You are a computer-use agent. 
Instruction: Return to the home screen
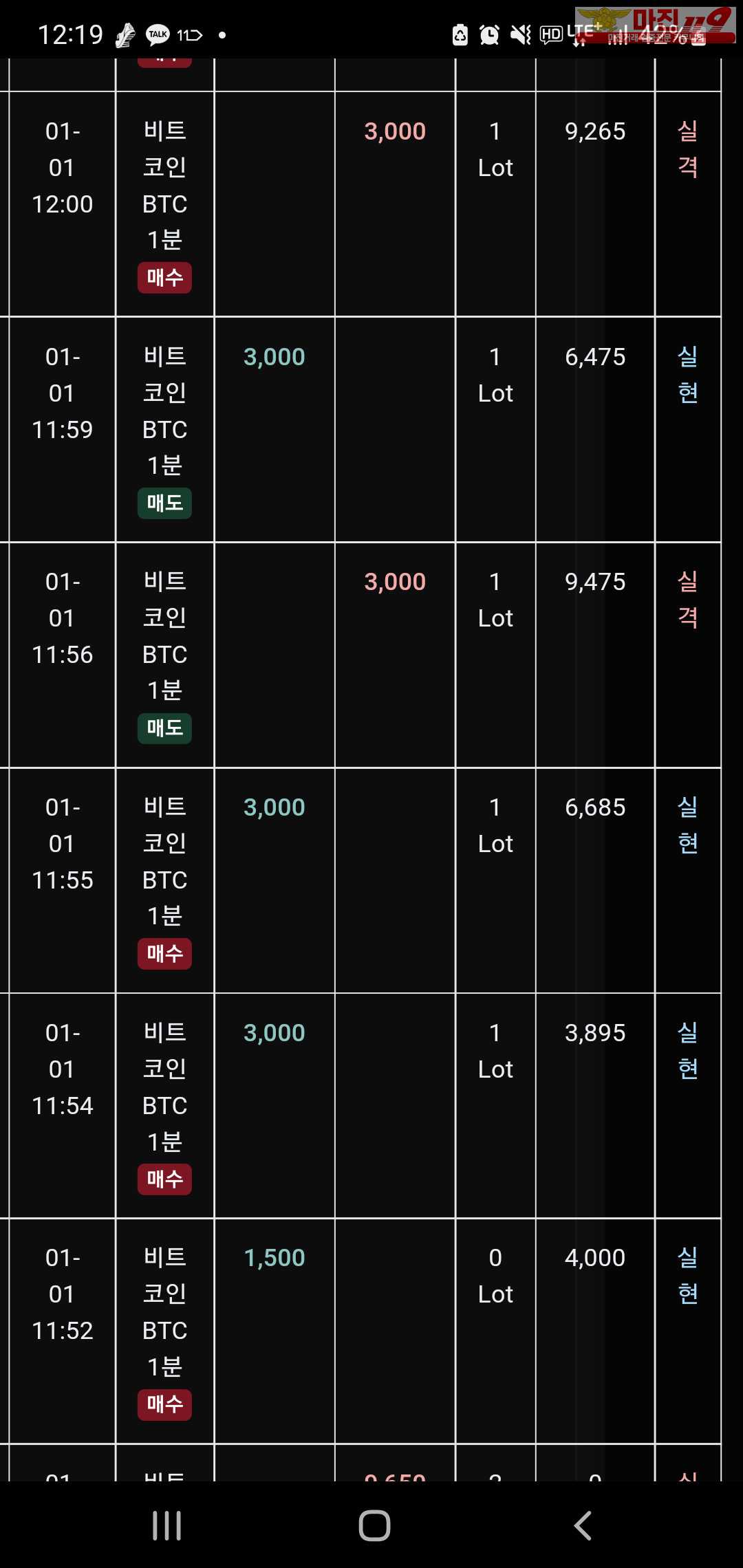click(374, 1525)
